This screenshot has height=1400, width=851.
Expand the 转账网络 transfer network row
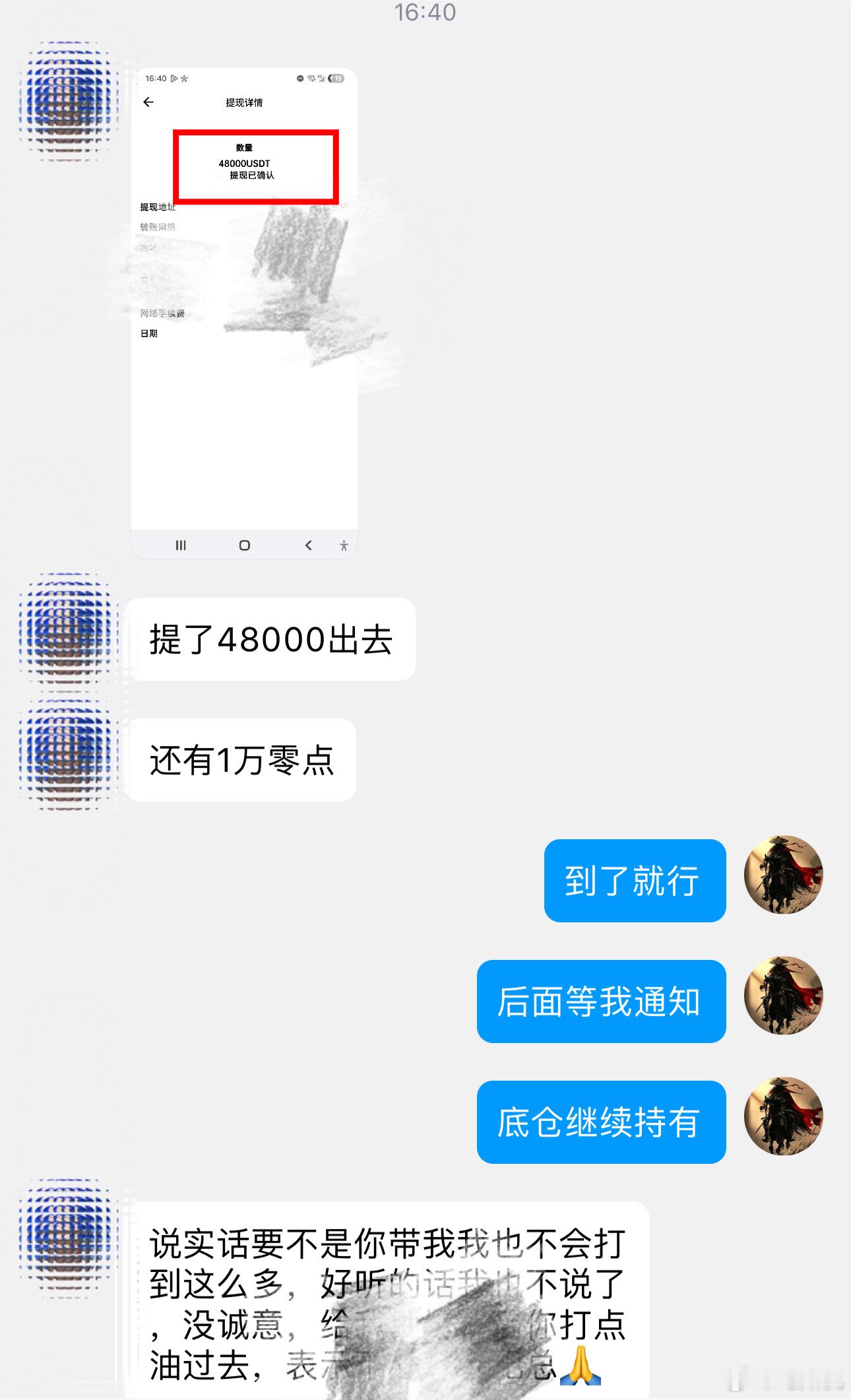pos(158,226)
